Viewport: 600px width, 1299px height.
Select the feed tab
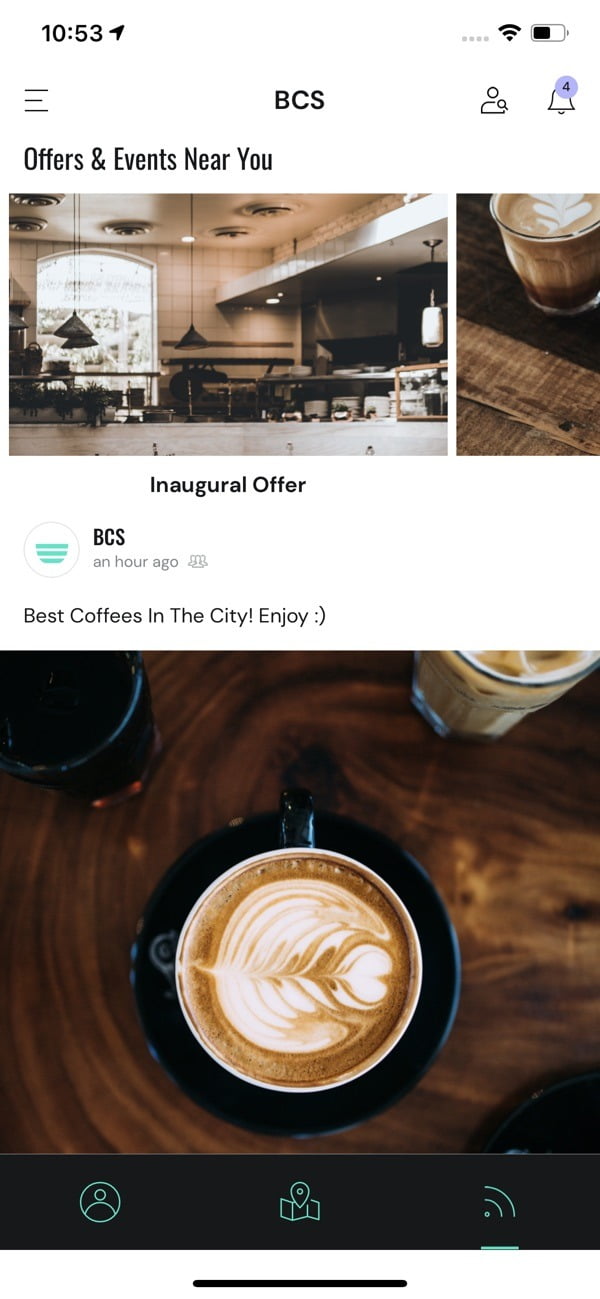(x=499, y=1202)
